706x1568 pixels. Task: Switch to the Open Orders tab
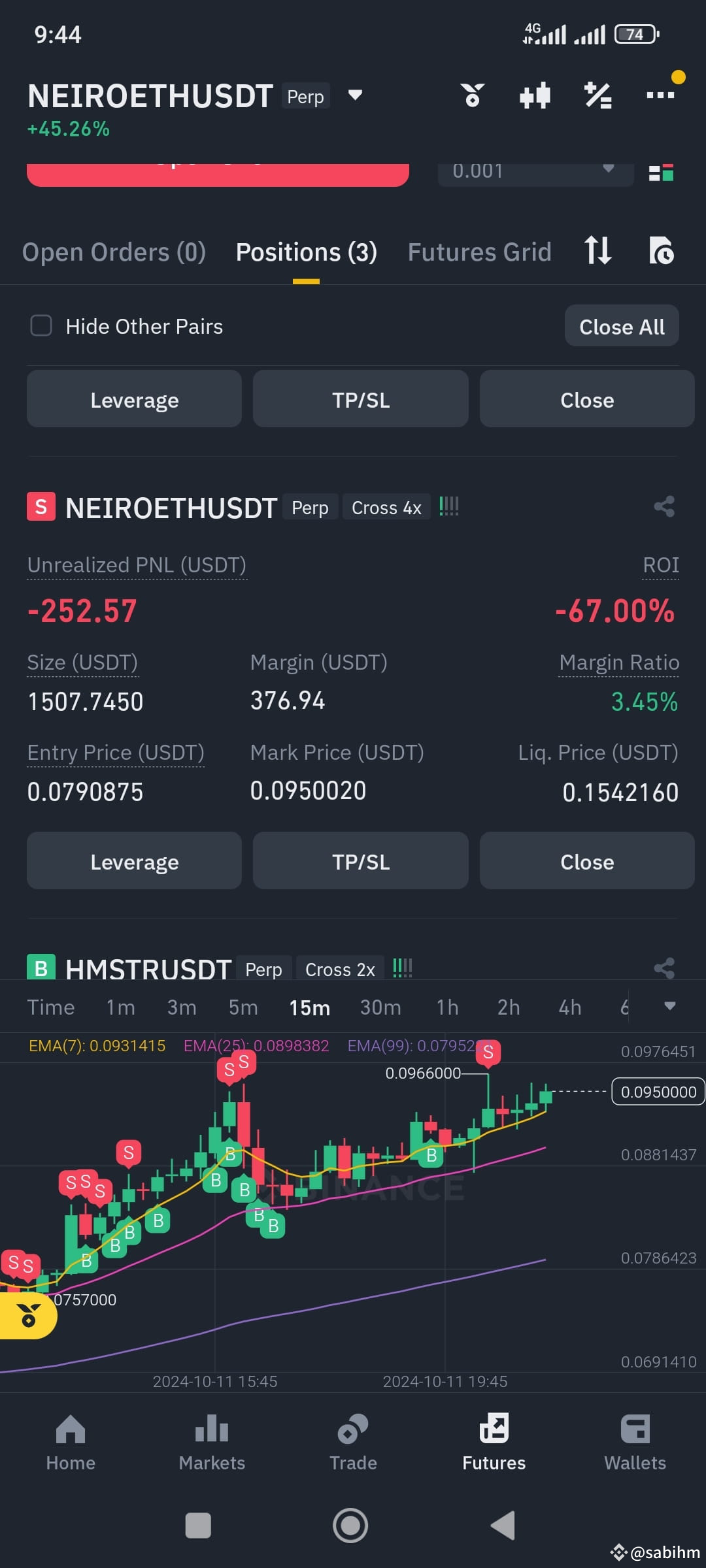114,252
